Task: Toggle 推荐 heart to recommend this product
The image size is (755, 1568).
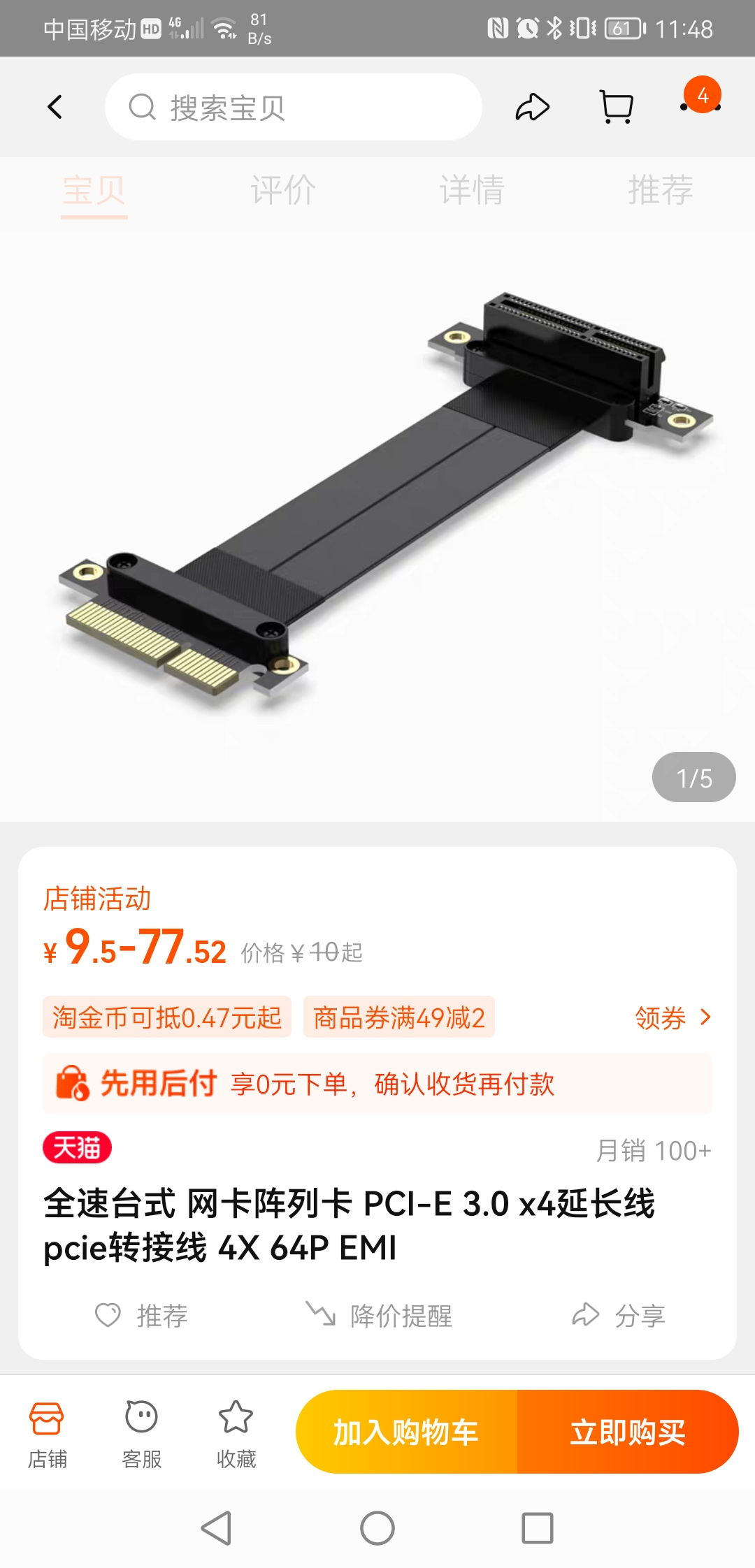Action: (143, 1314)
